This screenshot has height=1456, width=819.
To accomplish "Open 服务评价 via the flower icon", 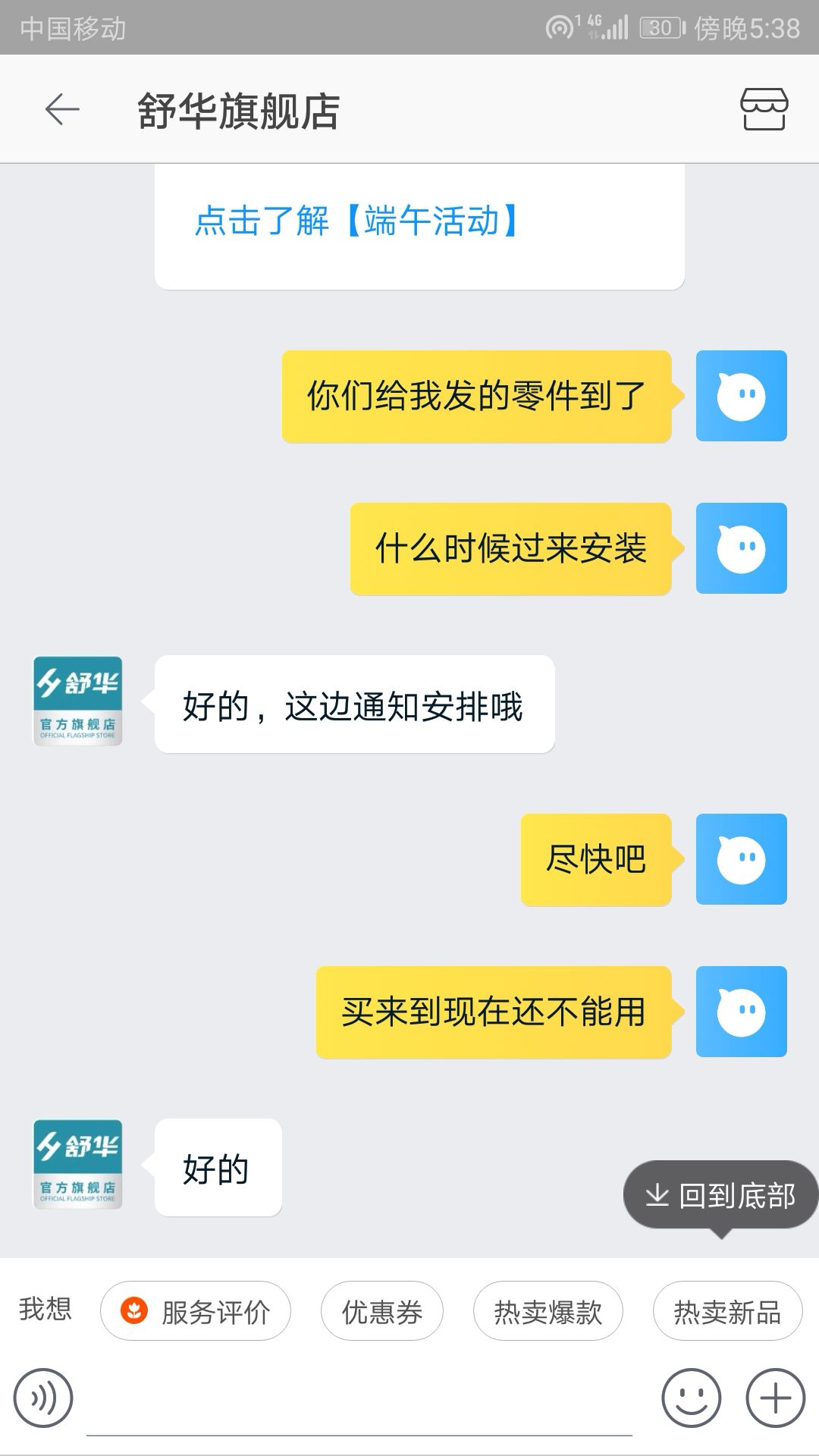I will [x=133, y=1310].
